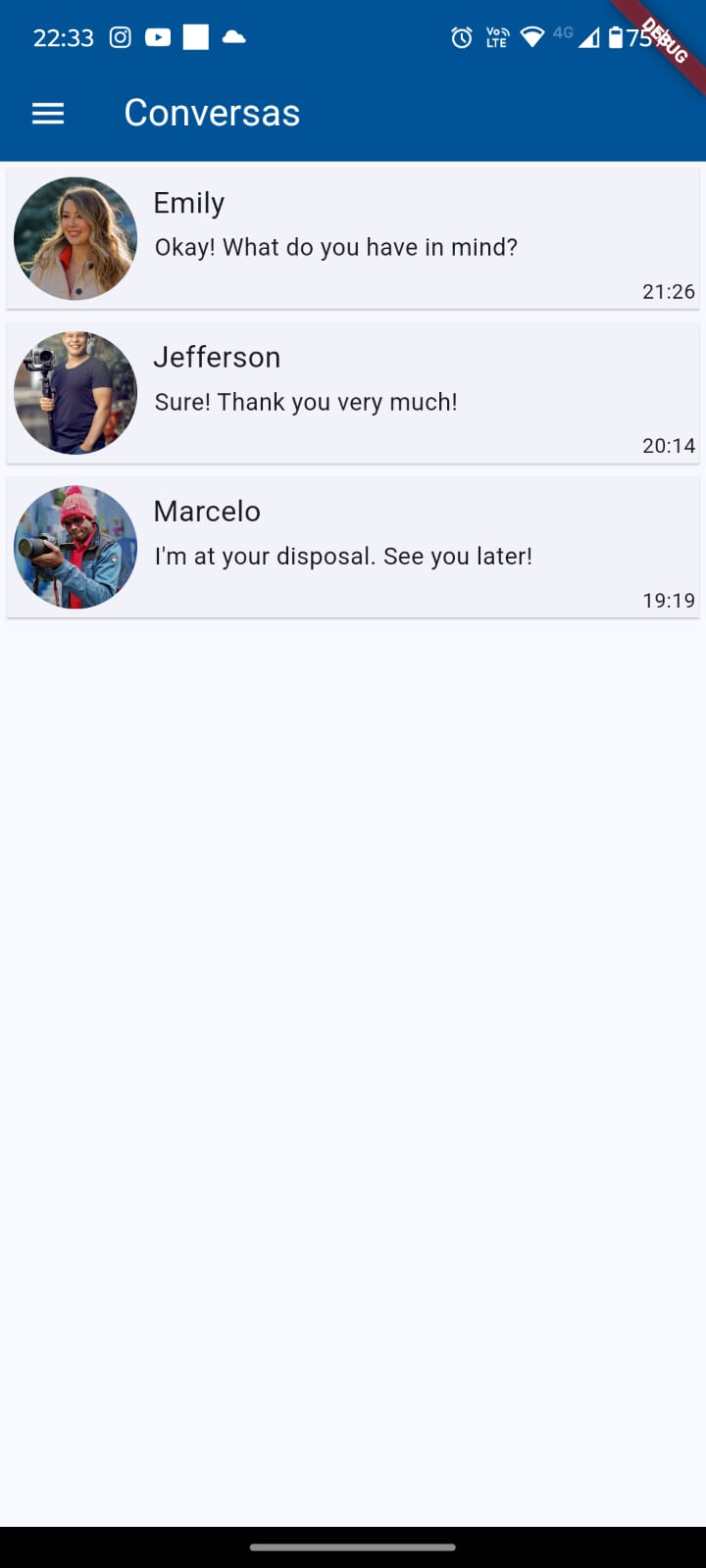Open the conversation with Emily

click(x=353, y=238)
